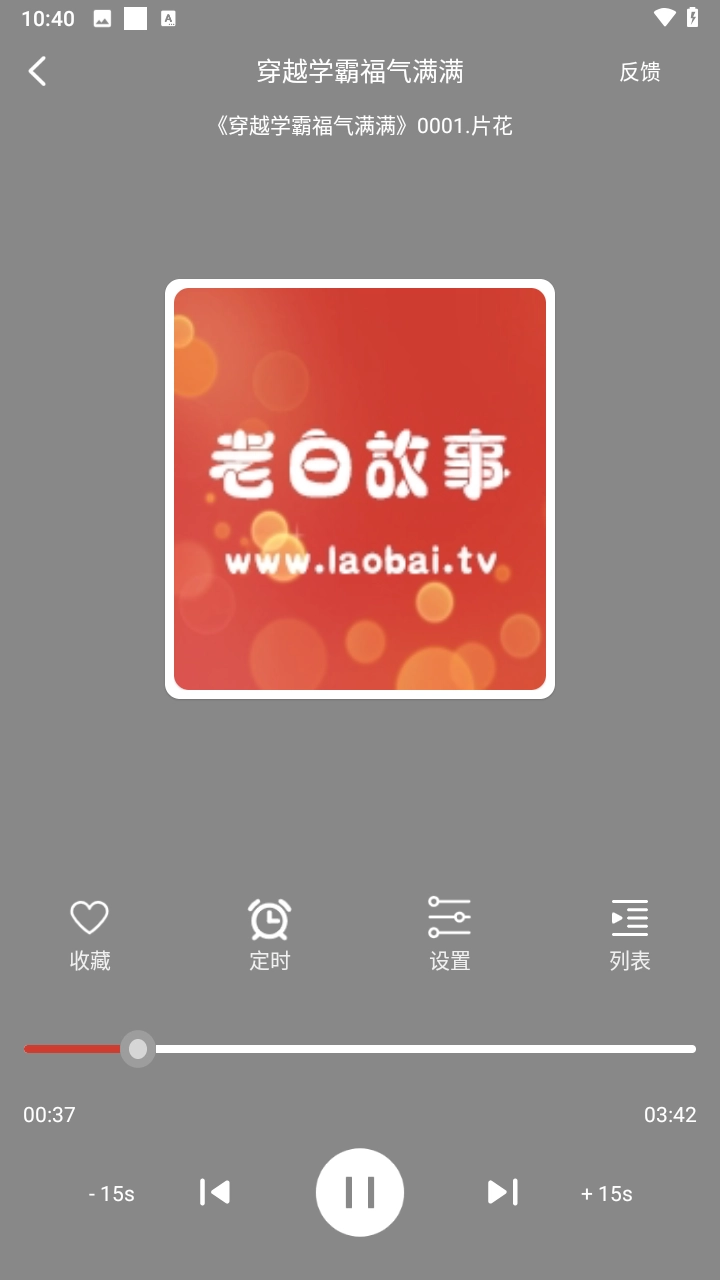The image size is (720, 1280).
Task: Rewind playback by 15 seconds
Action: [x=111, y=1193]
